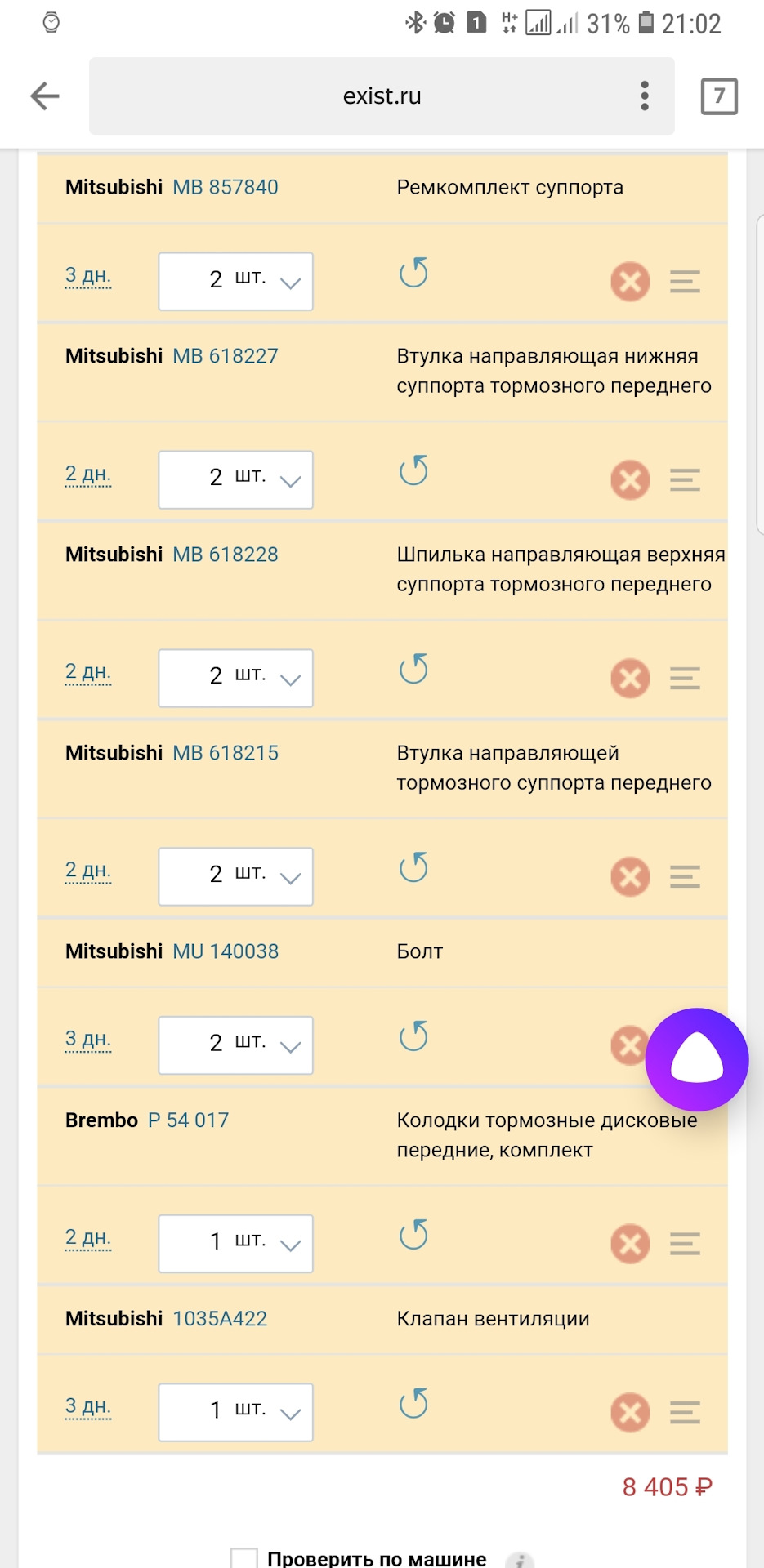
Task: Delete the Brembo P 54 017 brake pads
Action: coord(629,1244)
